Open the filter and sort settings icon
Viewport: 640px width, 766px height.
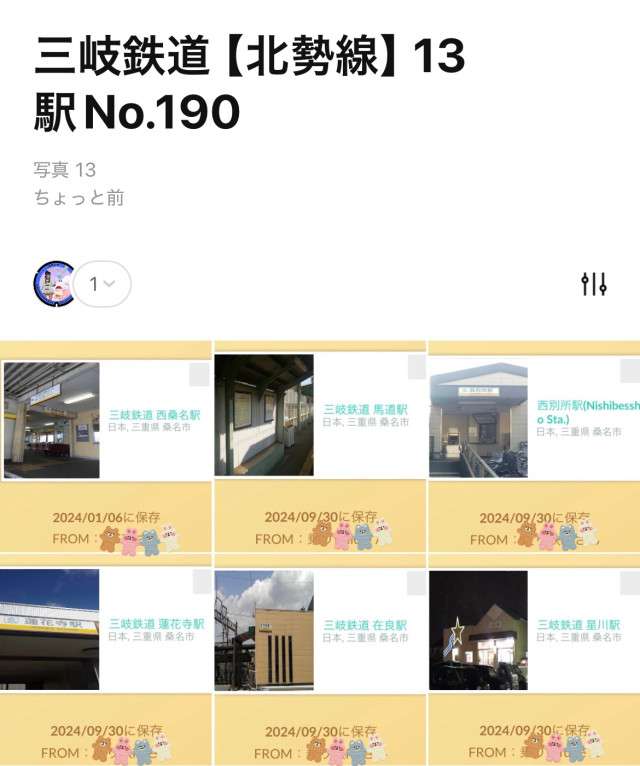pos(594,284)
